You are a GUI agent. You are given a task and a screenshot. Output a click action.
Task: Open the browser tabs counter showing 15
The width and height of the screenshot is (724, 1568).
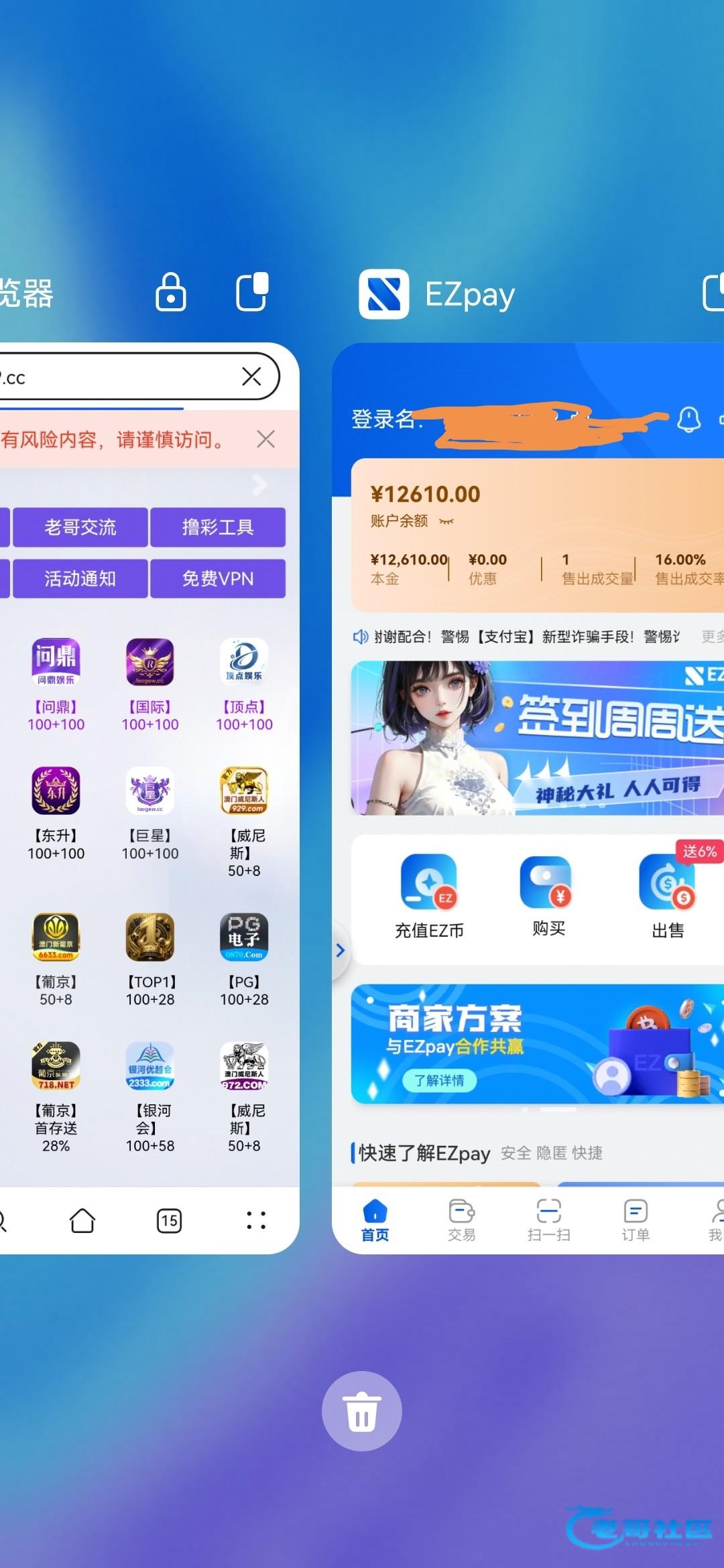(169, 1220)
